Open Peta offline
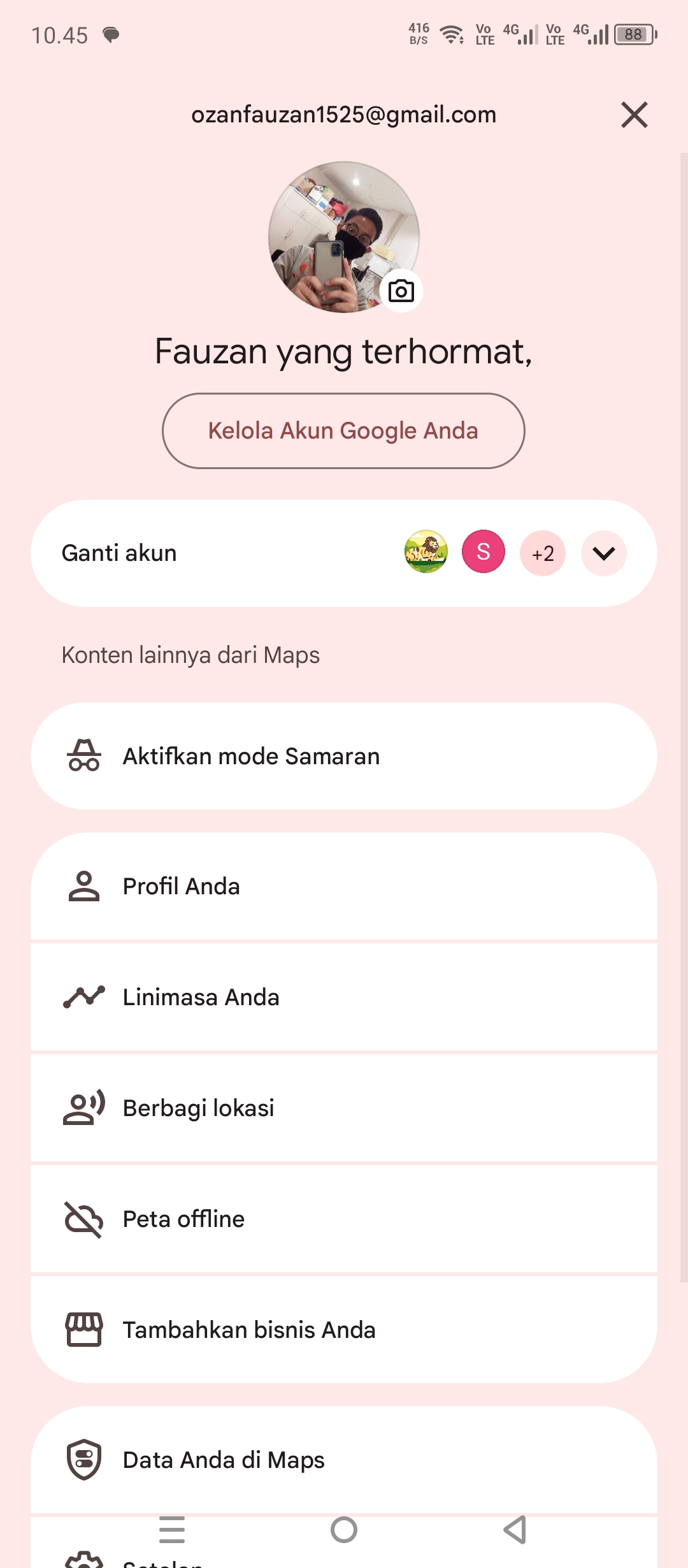The width and height of the screenshot is (688, 1568). pyautogui.click(x=344, y=1219)
